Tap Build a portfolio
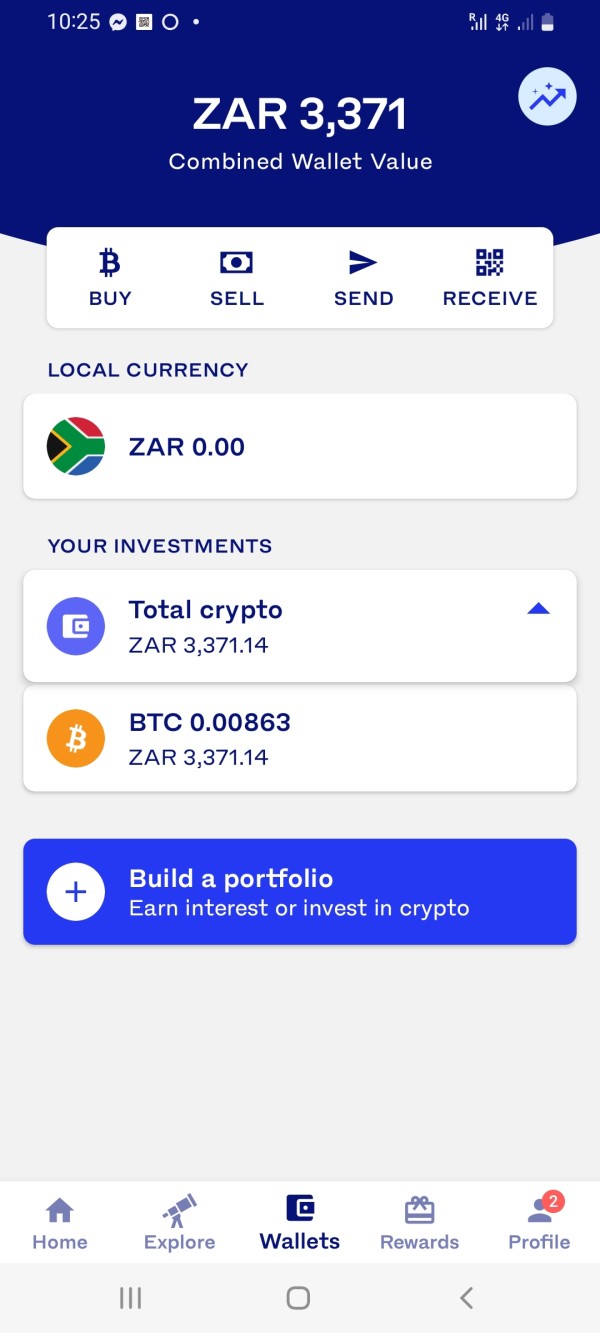The width and height of the screenshot is (600, 1333). 300,891
